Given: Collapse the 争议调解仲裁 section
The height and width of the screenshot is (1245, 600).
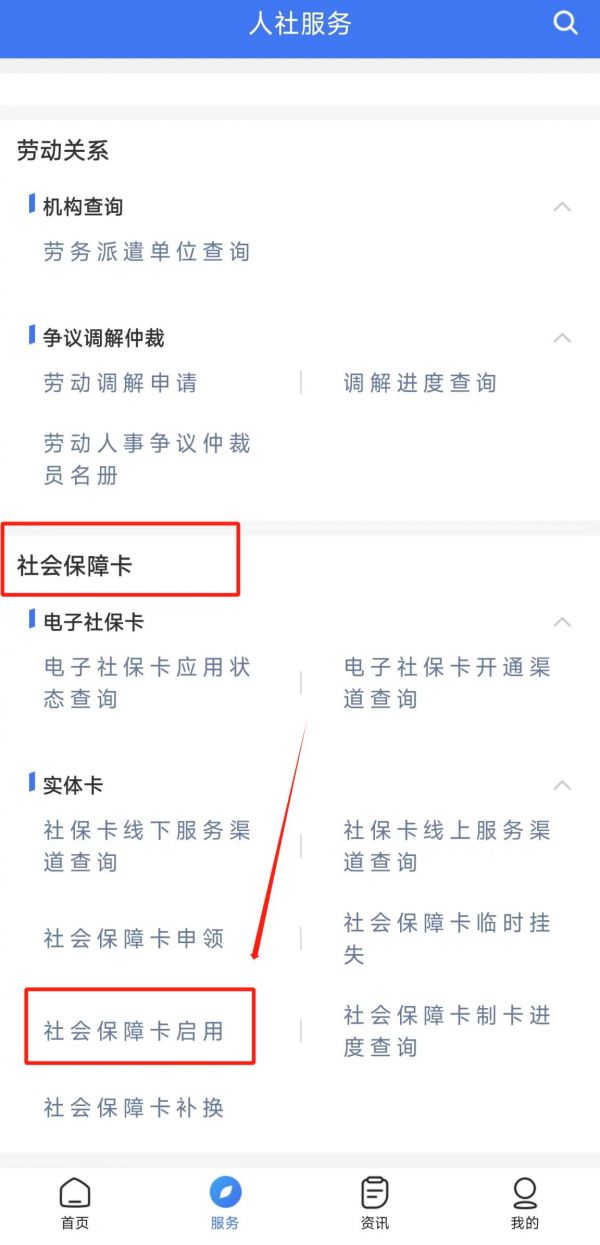Looking at the screenshot, I should click(x=562, y=338).
